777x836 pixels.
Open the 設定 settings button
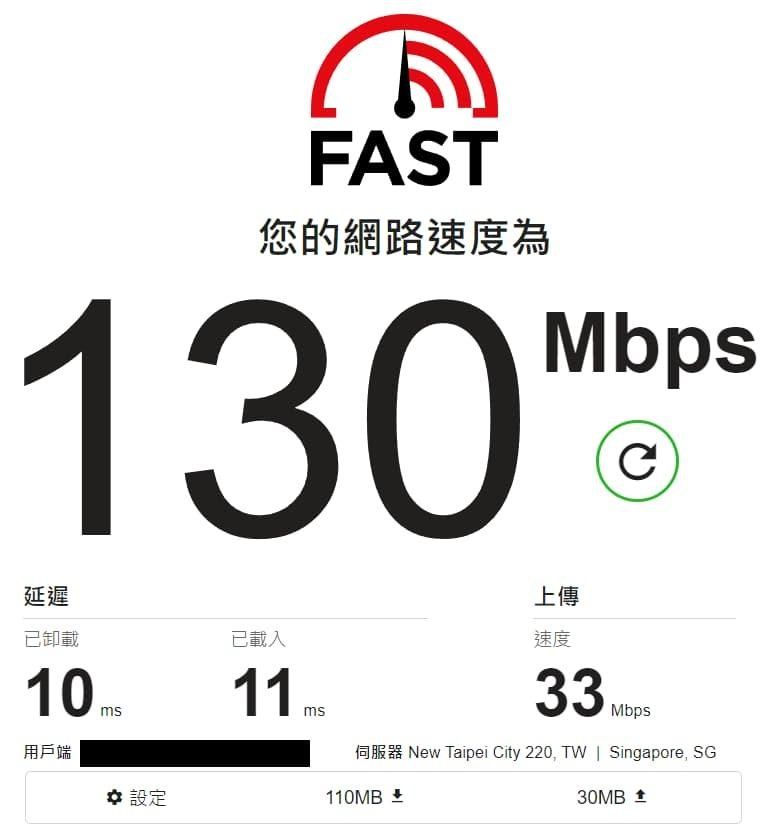pyautogui.click(x=137, y=797)
